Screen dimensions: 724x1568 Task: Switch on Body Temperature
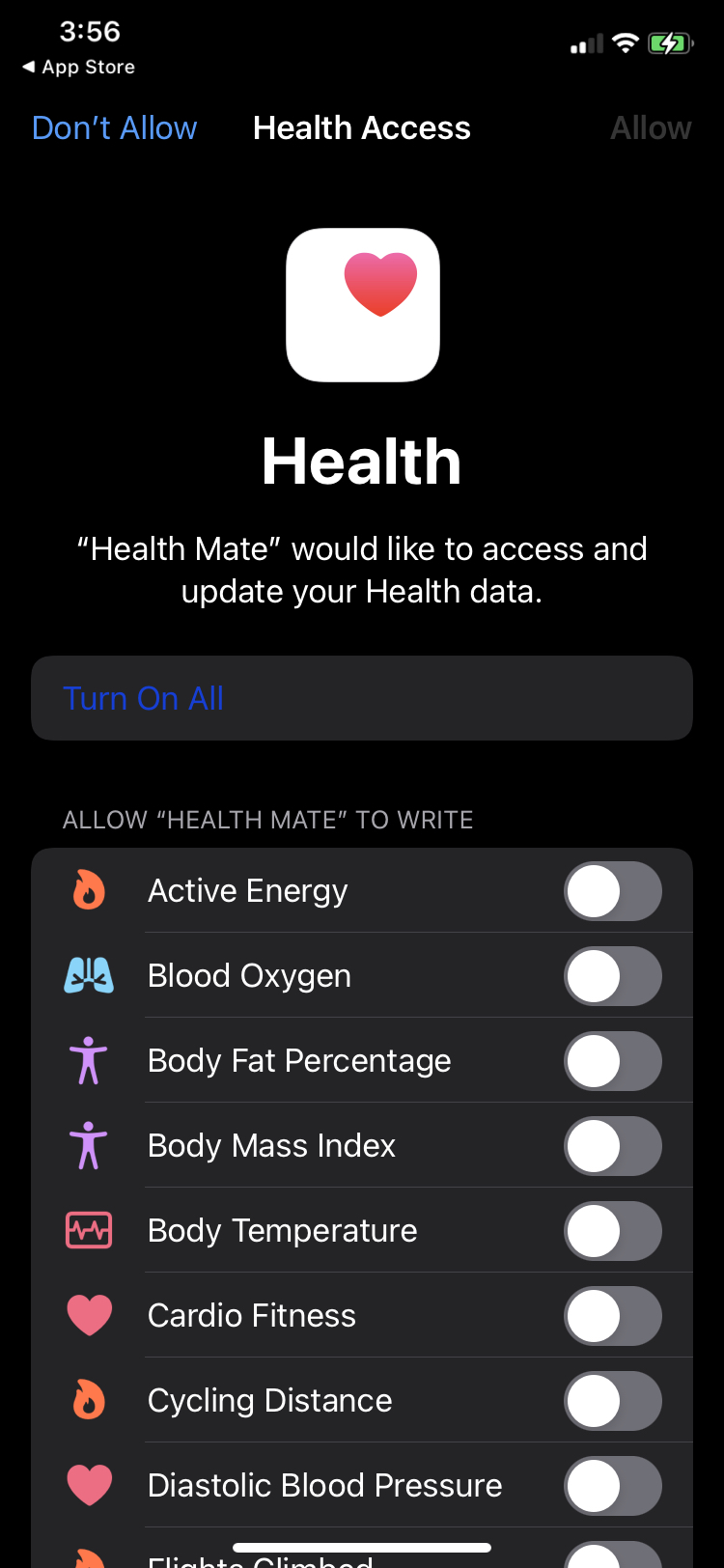[612, 1231]
